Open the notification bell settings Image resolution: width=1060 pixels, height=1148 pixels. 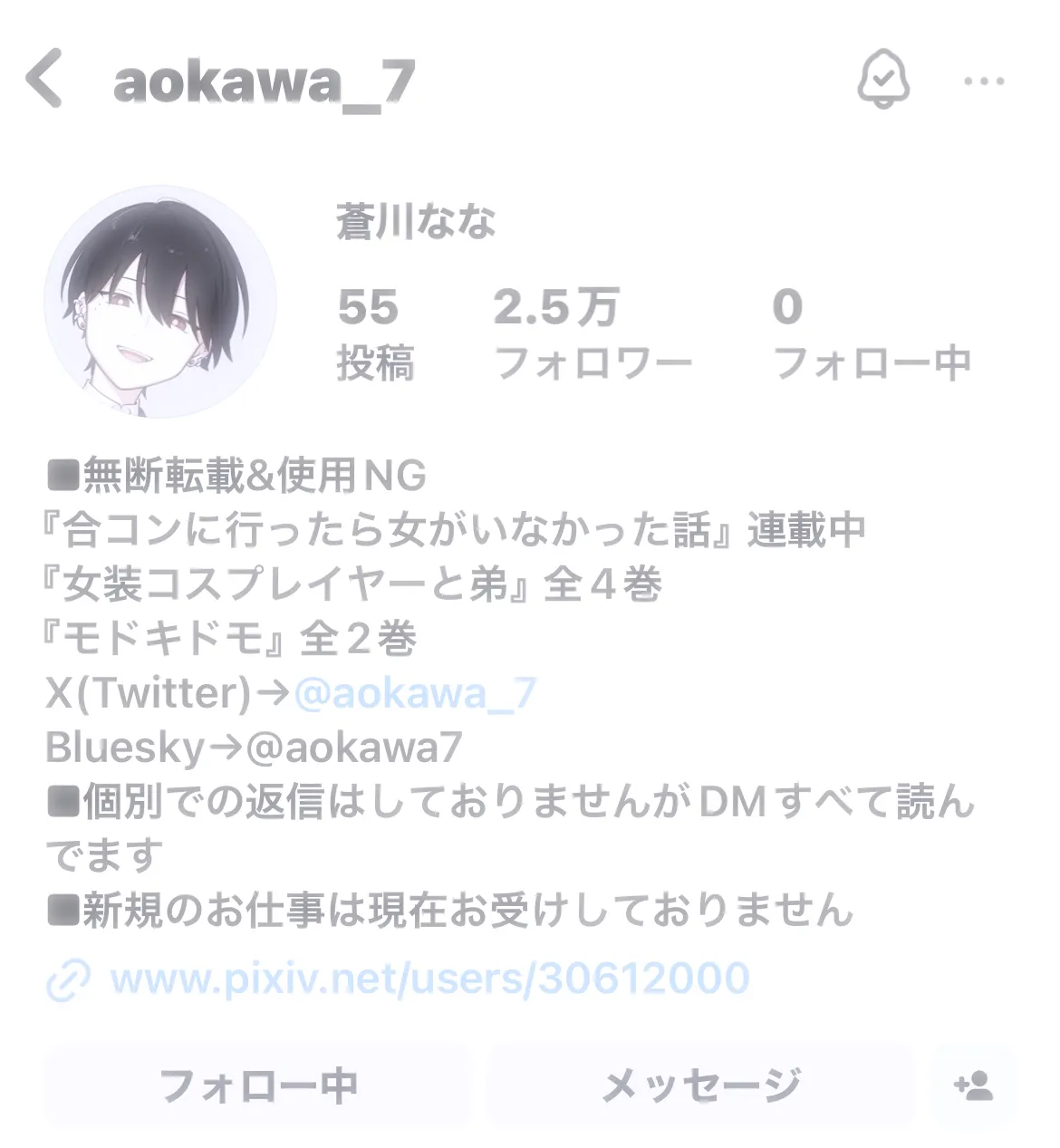[x=883, y=80]
